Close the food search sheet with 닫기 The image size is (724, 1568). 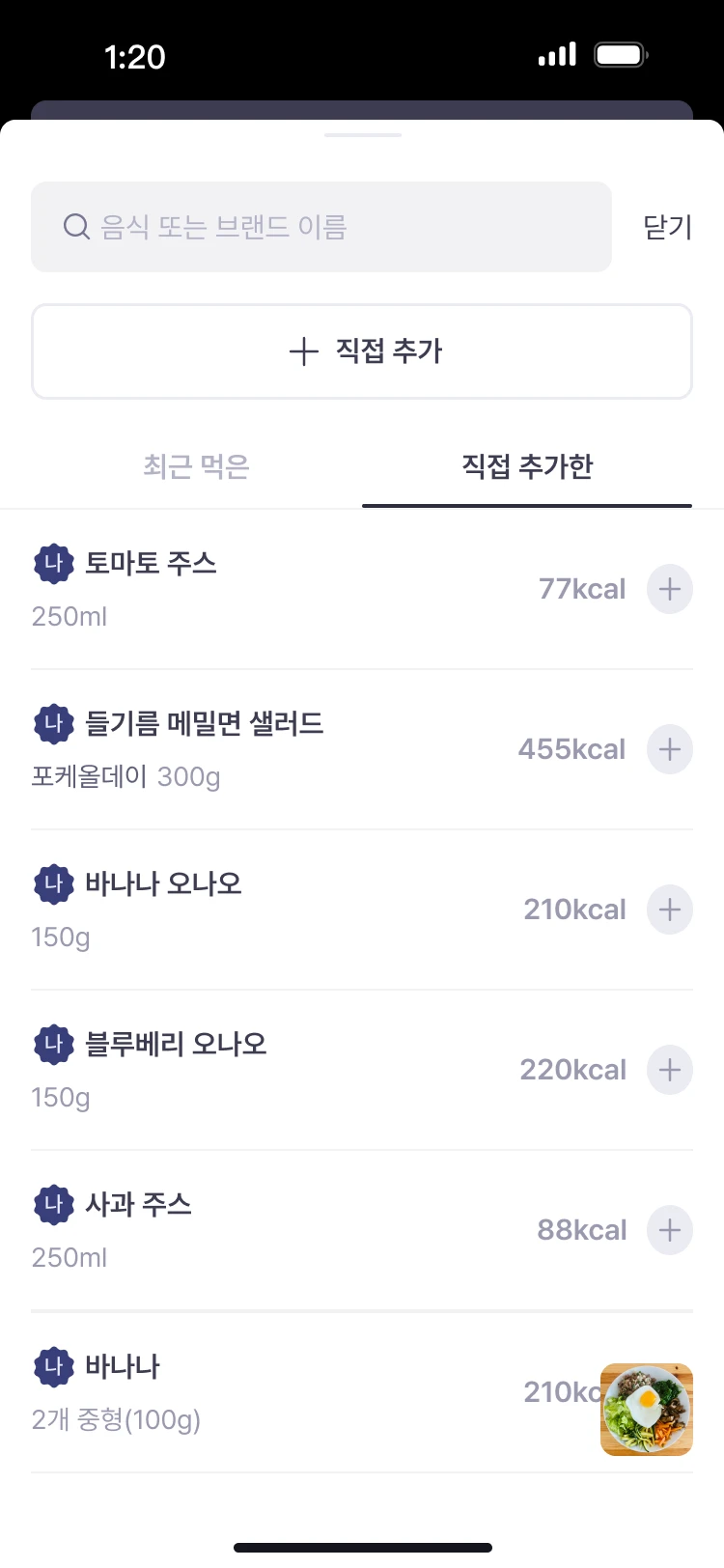coord(668,227)
